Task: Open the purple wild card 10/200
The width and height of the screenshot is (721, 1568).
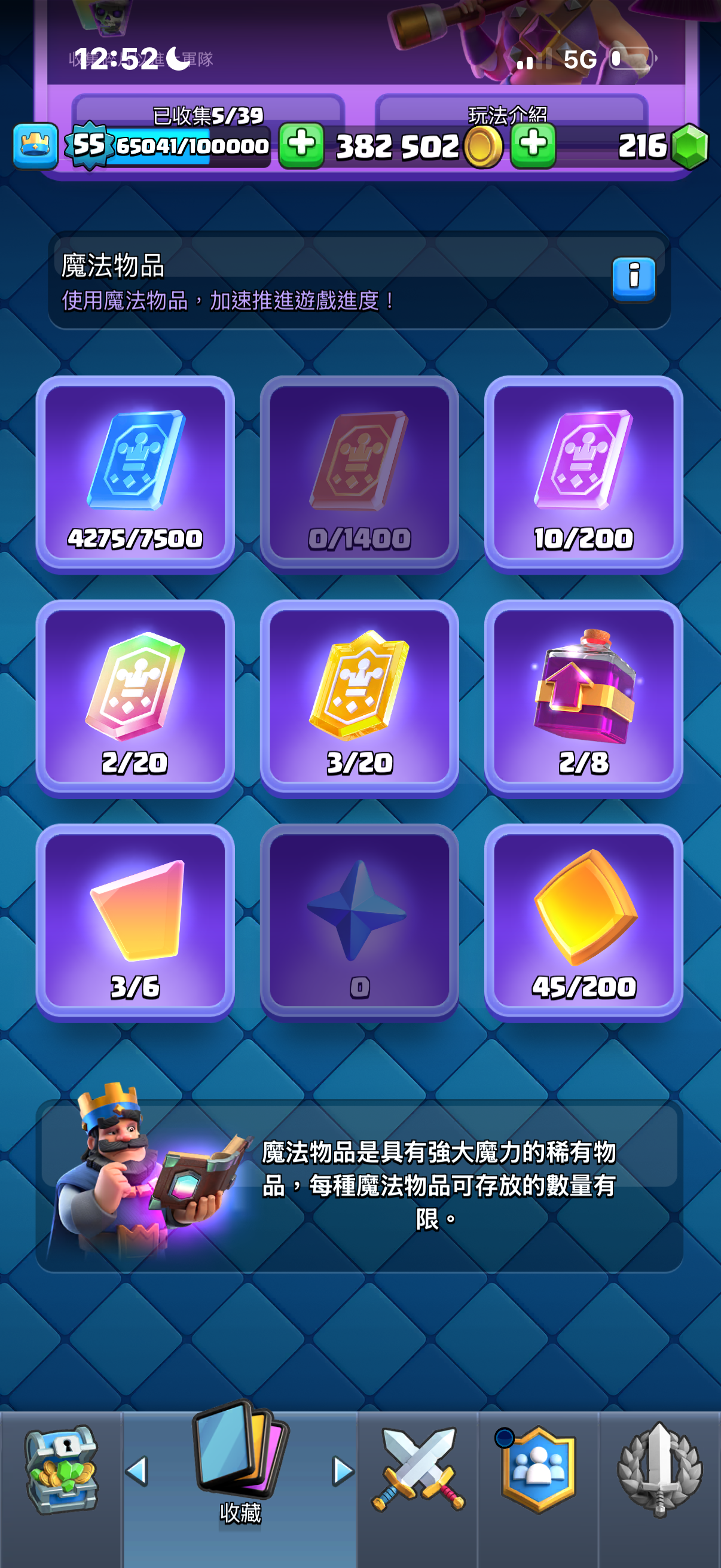Action: 583,474
